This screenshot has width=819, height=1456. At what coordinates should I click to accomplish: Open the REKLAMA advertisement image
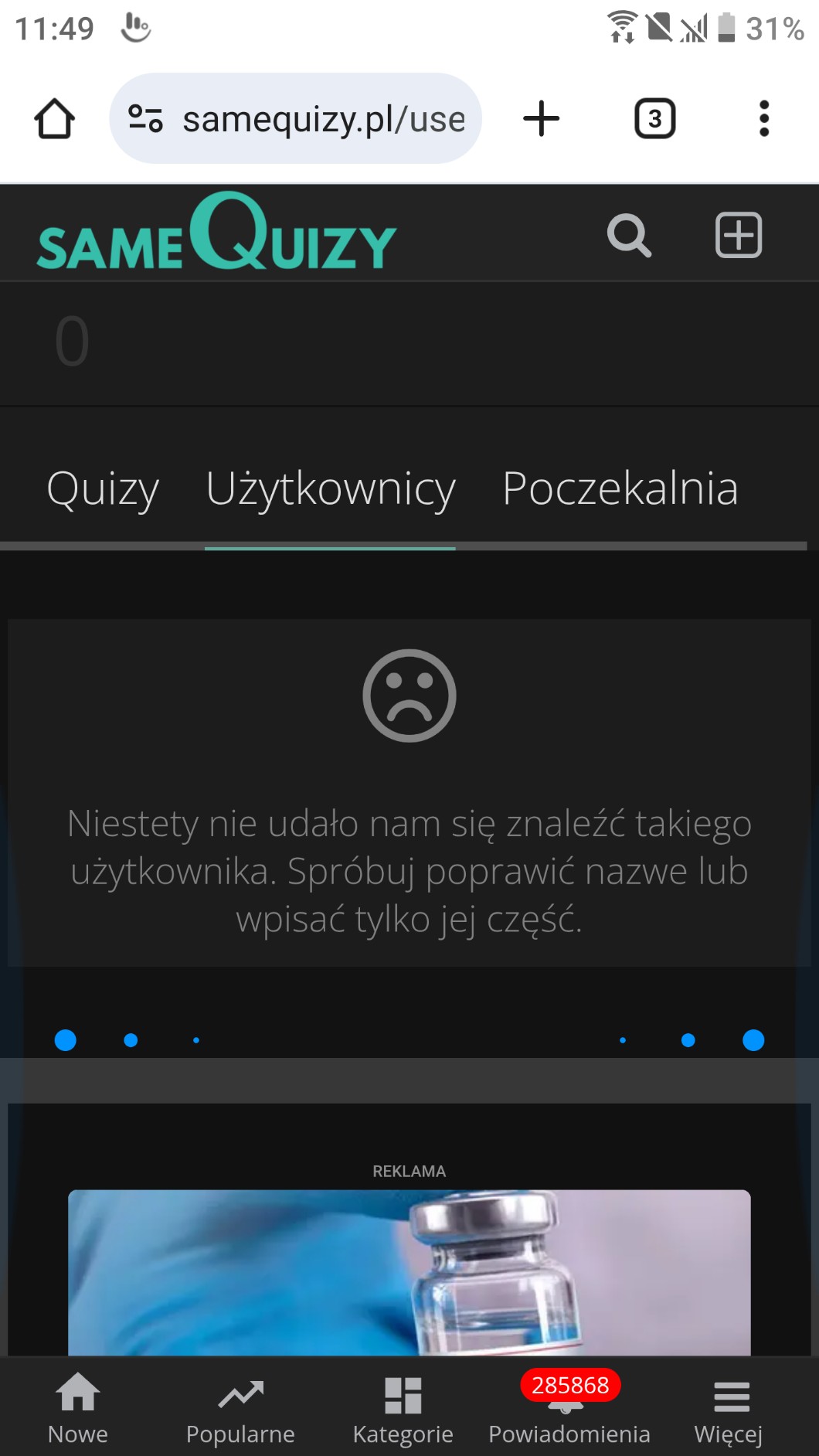point(409,1272)
